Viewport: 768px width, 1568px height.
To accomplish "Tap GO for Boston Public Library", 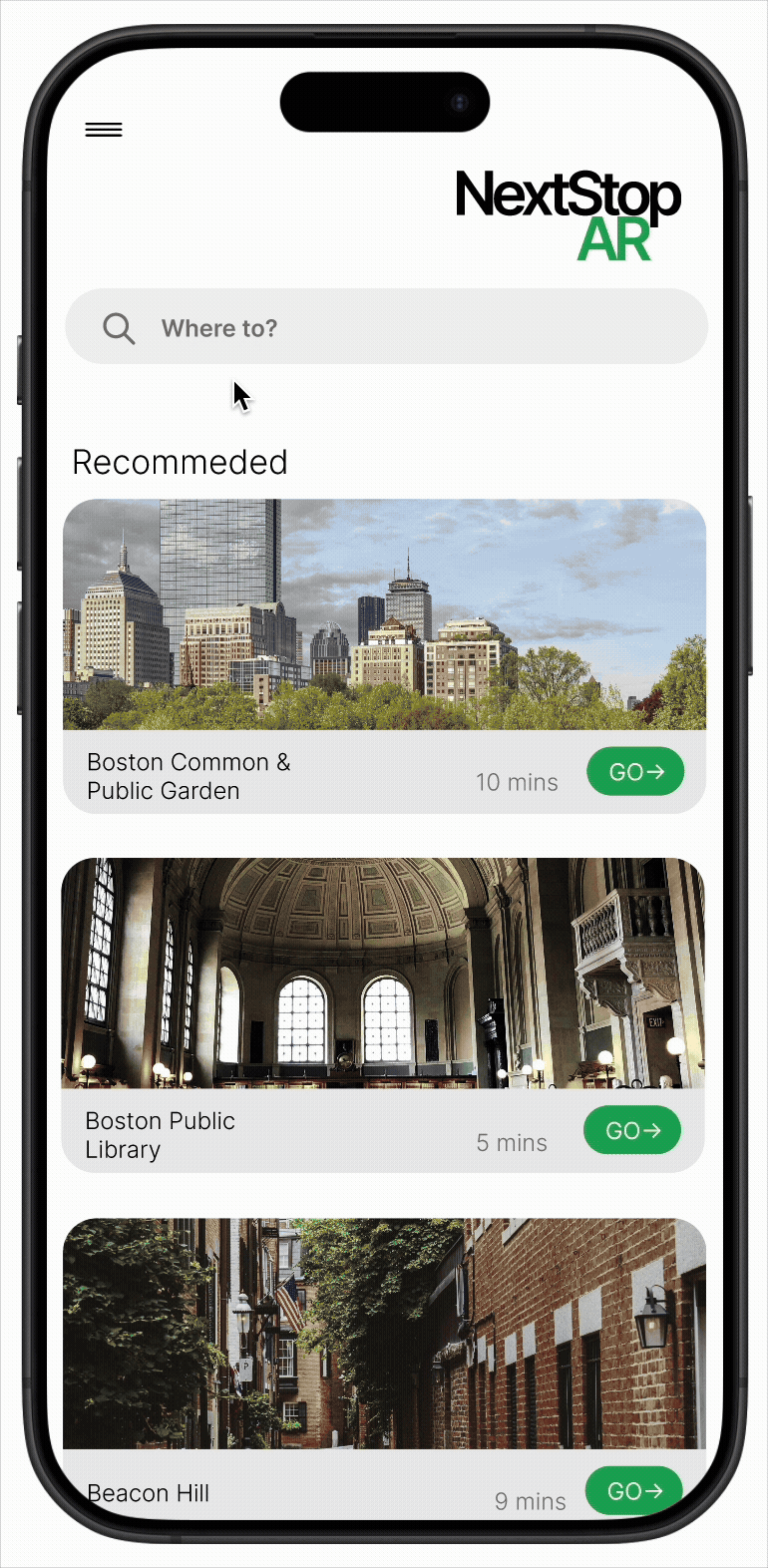I will tap(632, 1130).
